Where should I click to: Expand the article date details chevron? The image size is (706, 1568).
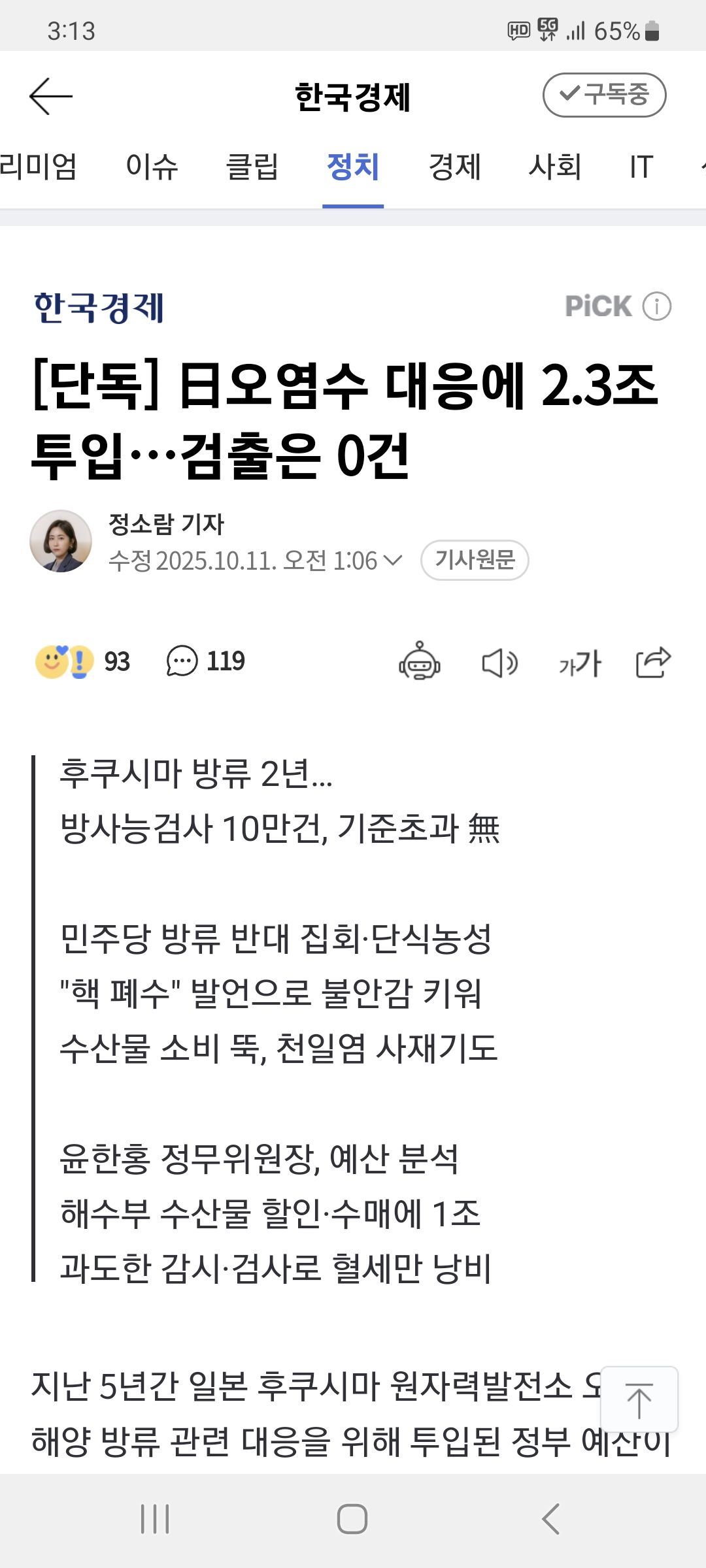click(x=392, y=560)
